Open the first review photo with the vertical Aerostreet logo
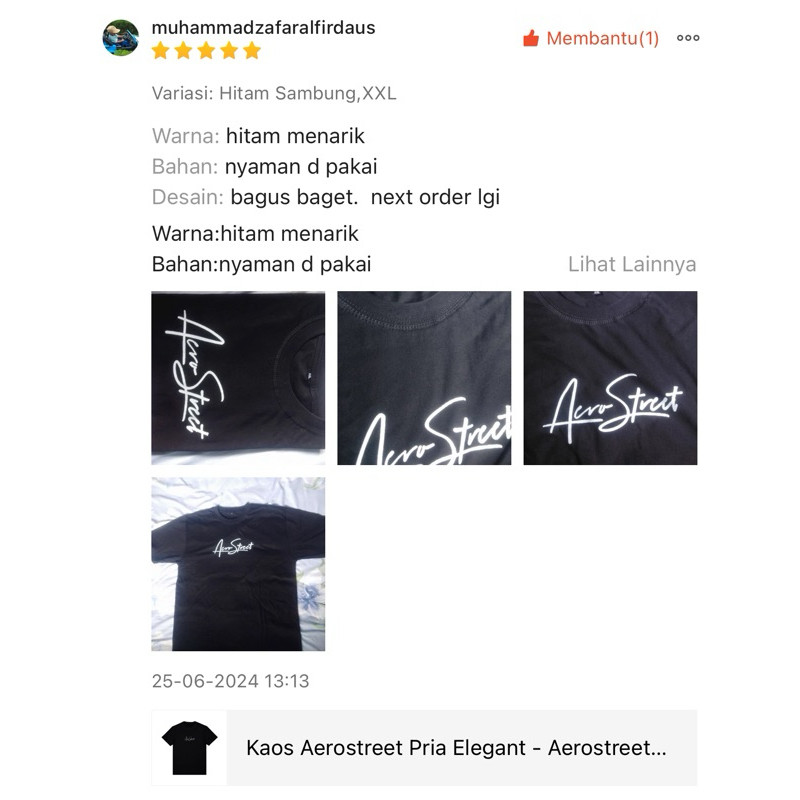This screenshot has height=800, width=800. tap(238, 378)
